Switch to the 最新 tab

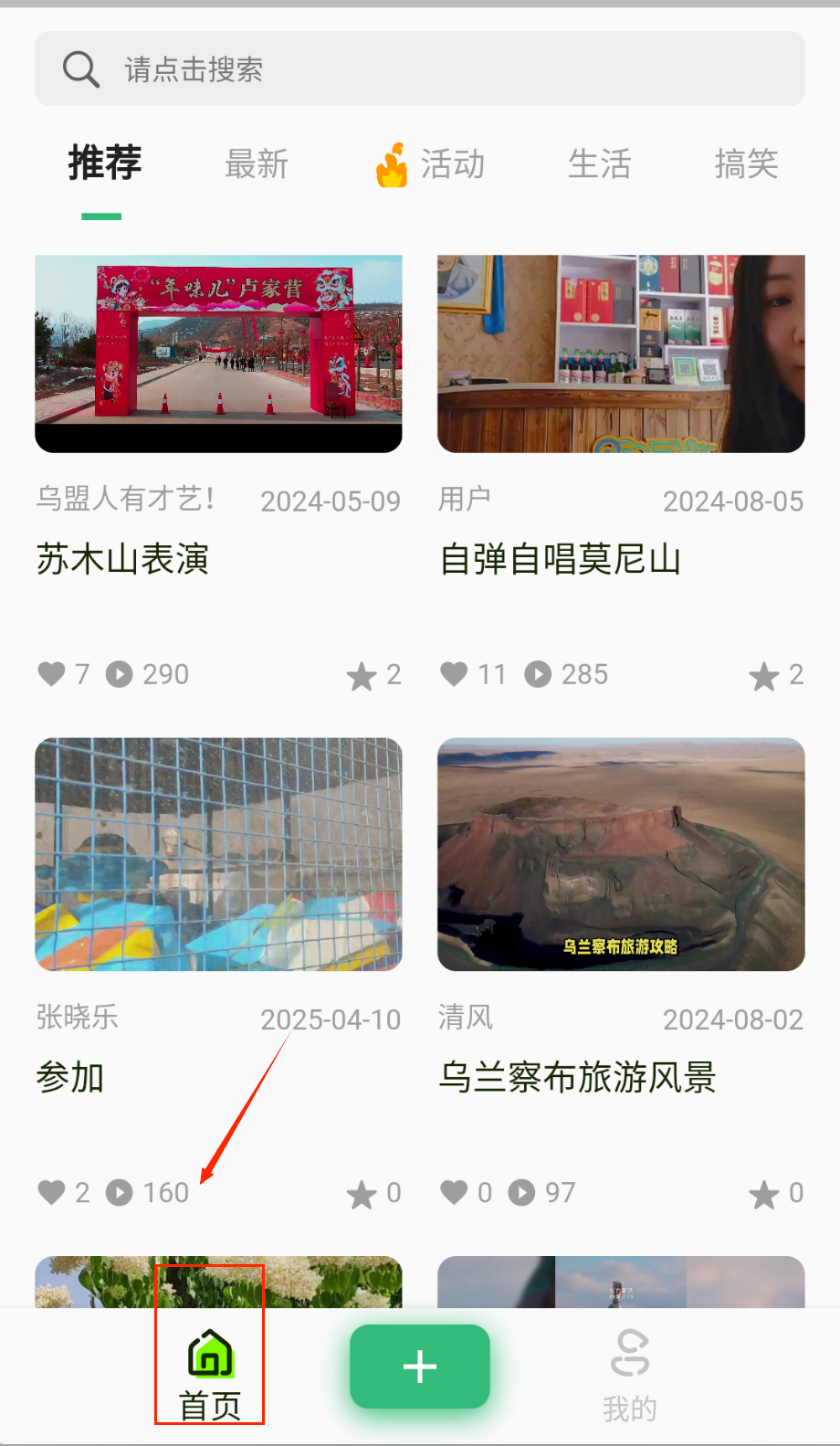coord(257,164)
